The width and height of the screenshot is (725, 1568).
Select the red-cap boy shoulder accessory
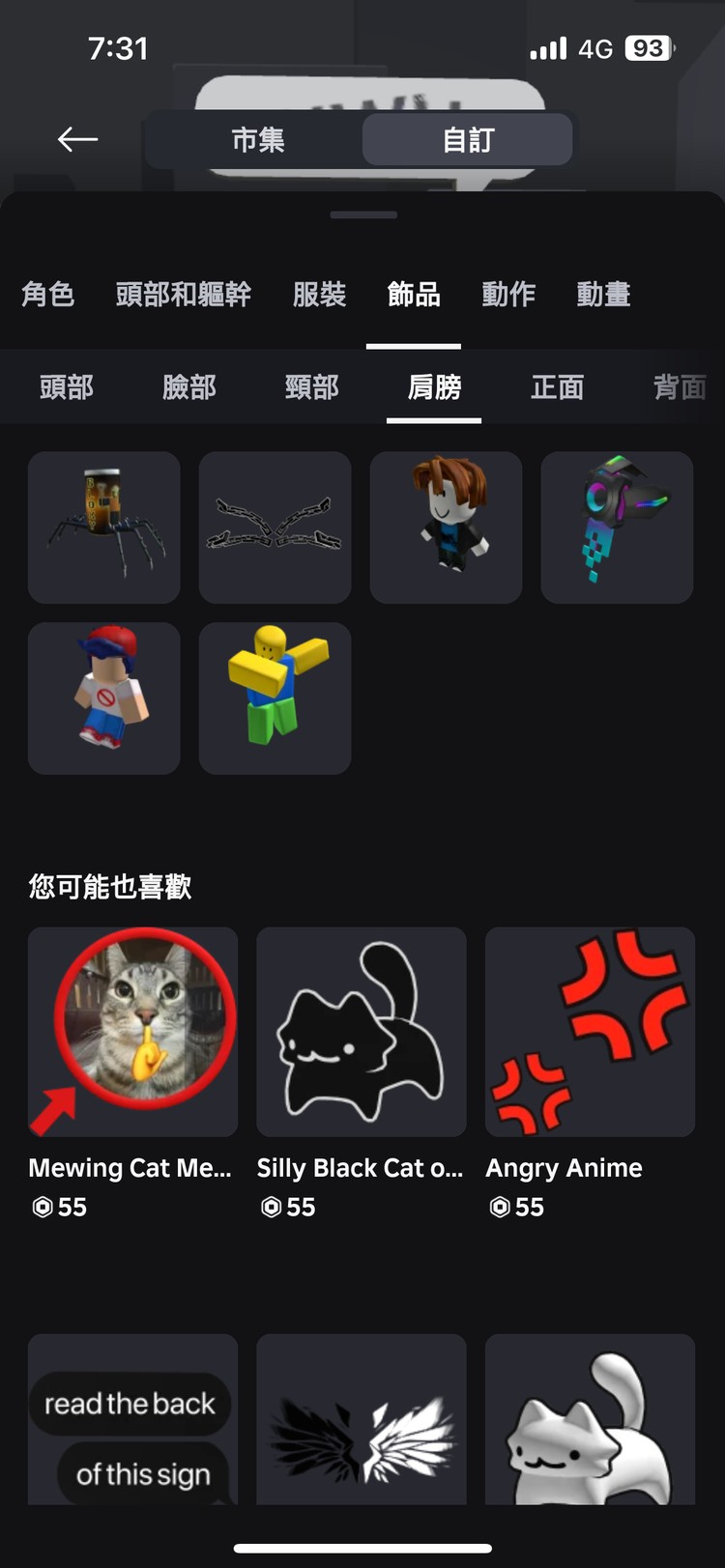(x=104, y=698)
